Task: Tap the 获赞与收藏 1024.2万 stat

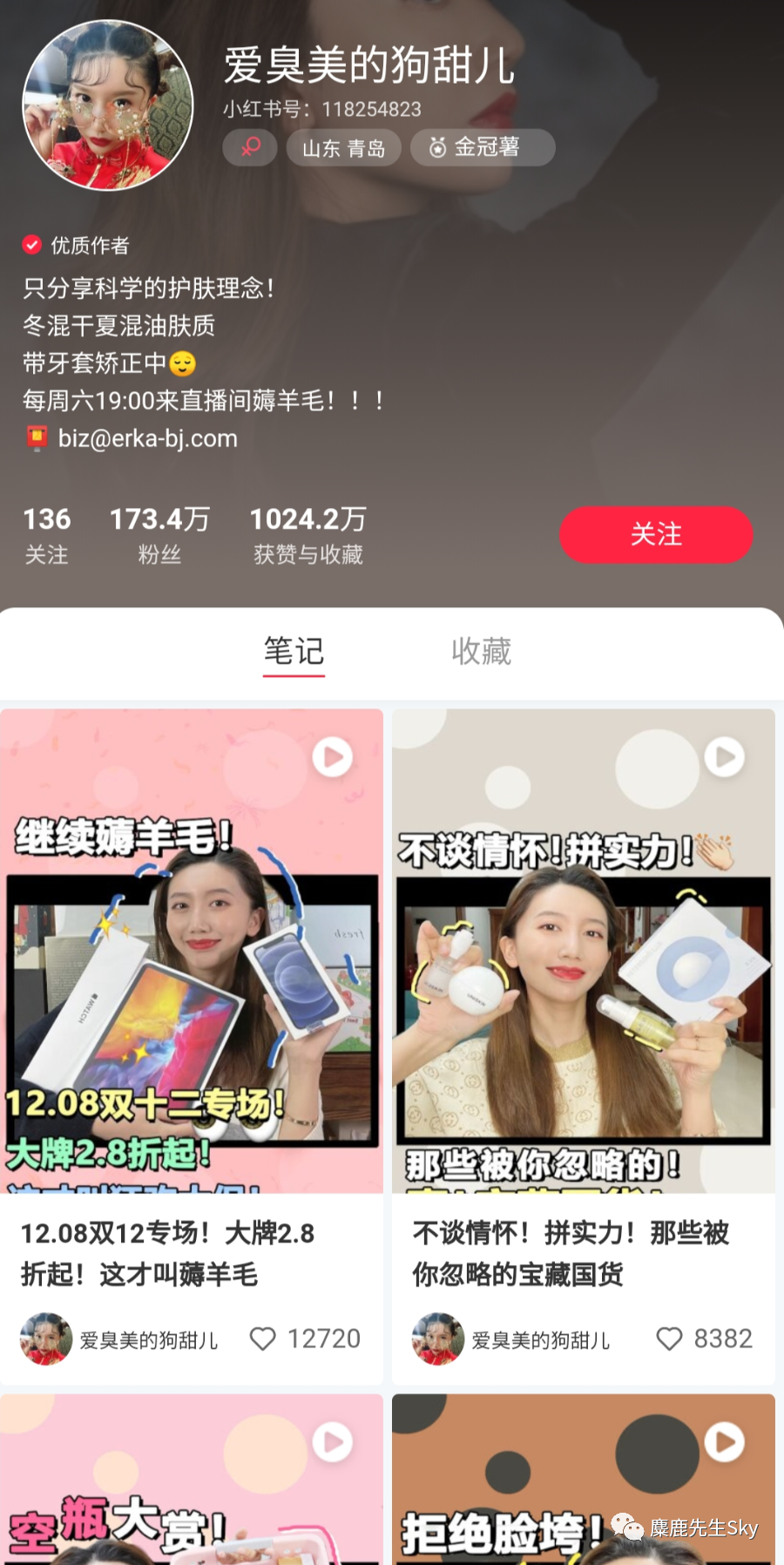Action: (308, 534)
